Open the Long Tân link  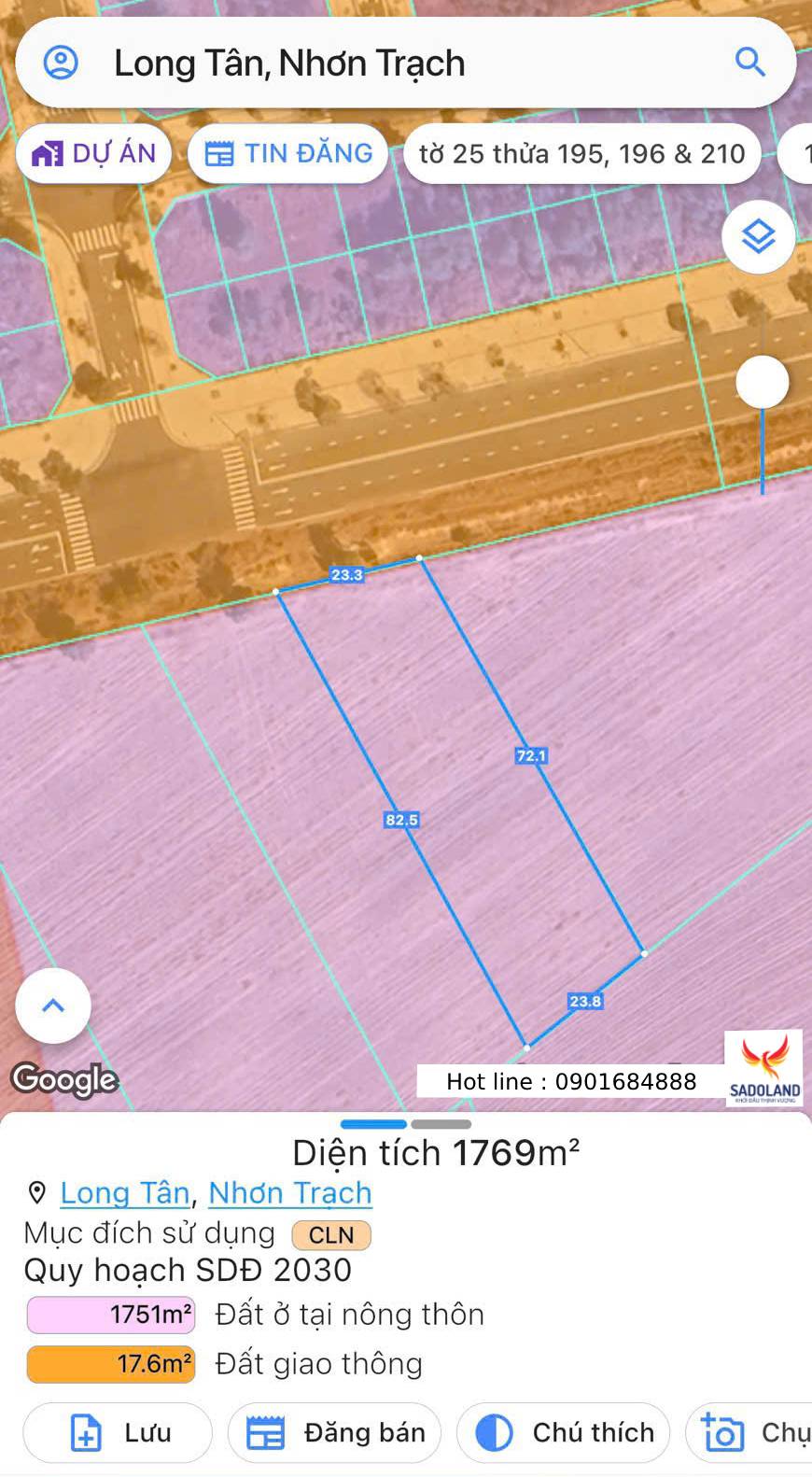(x=125, y=1193)
